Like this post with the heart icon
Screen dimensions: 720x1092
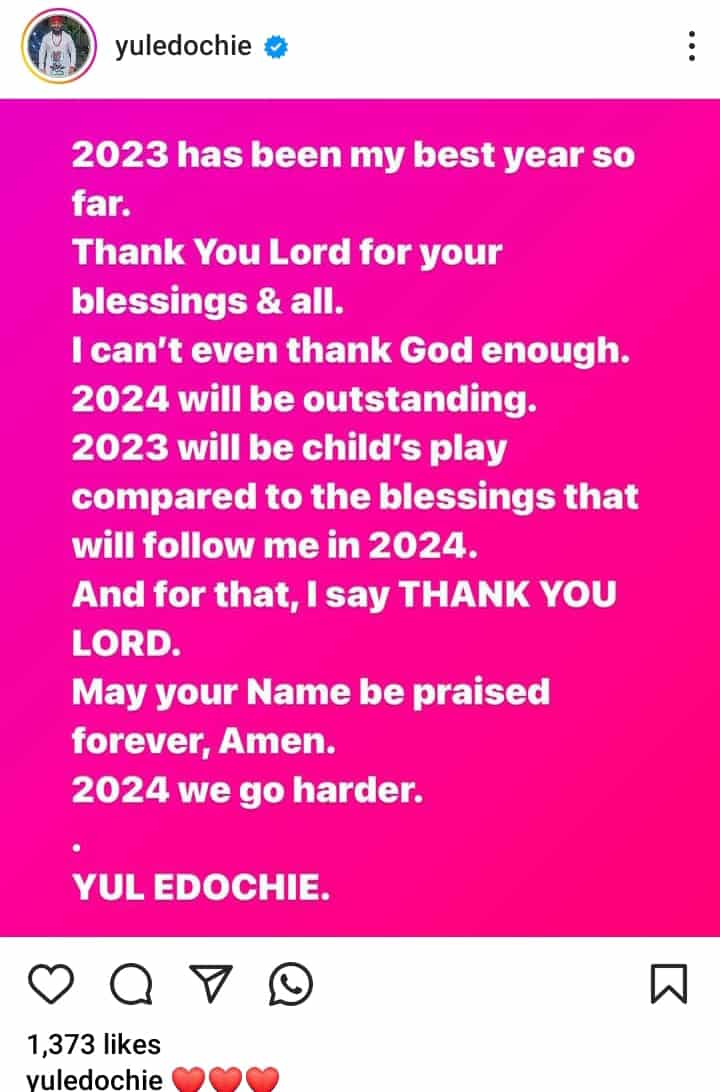[50, 985]
